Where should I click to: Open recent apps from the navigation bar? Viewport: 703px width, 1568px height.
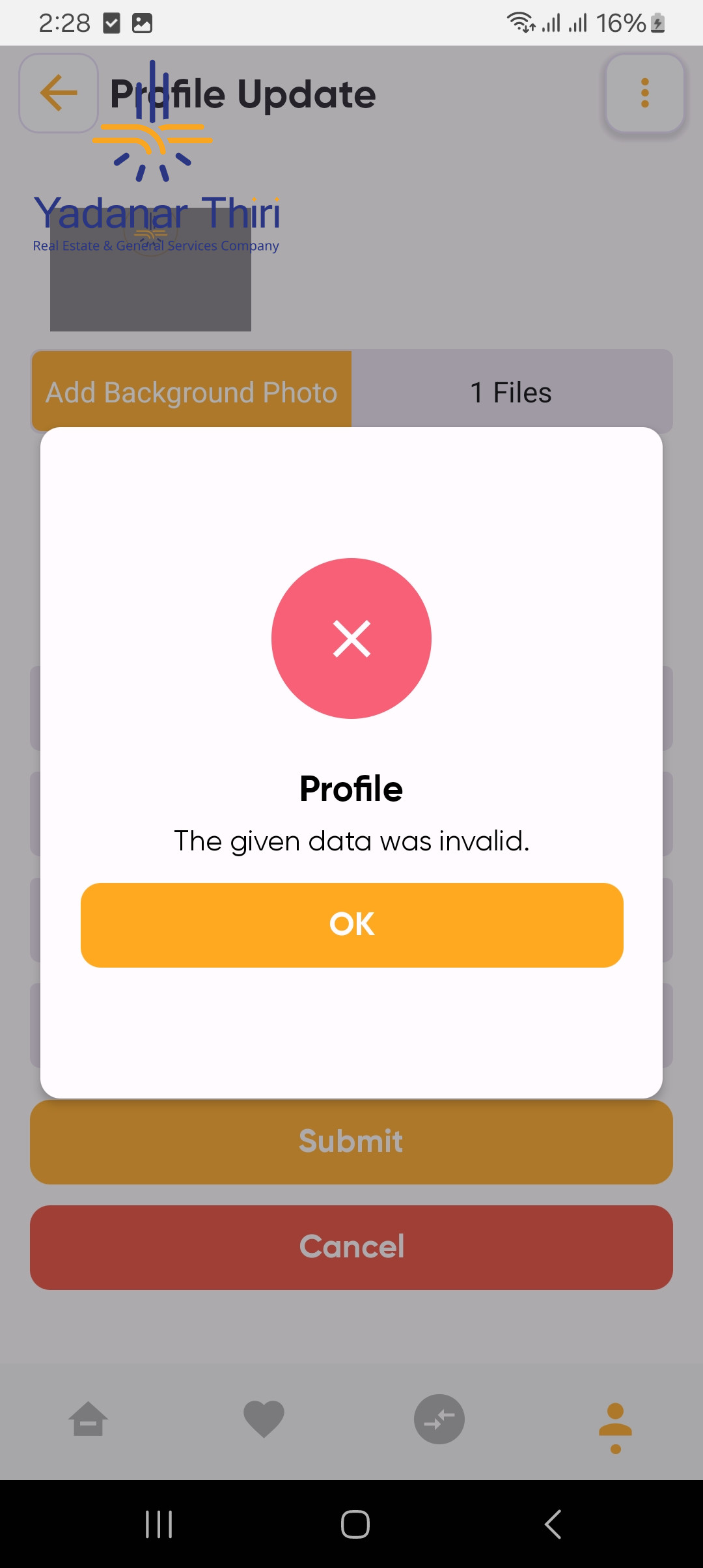pos(159,1524)
